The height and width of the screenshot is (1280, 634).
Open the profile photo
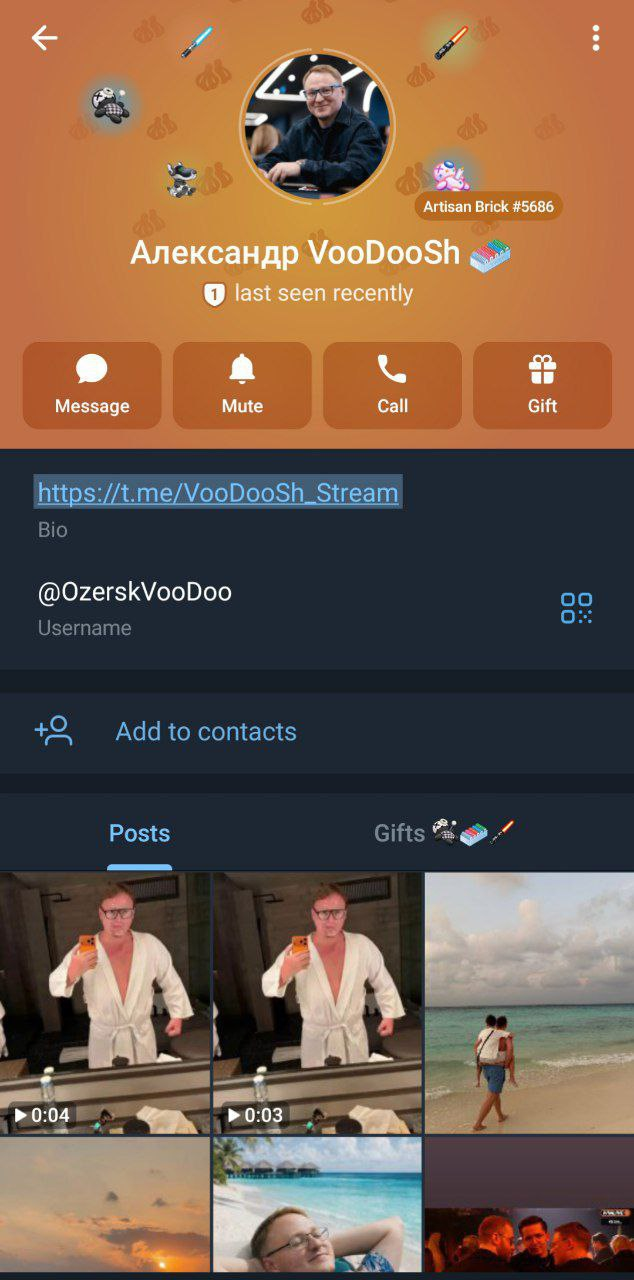pyautogui.click(x=317, y=126)
